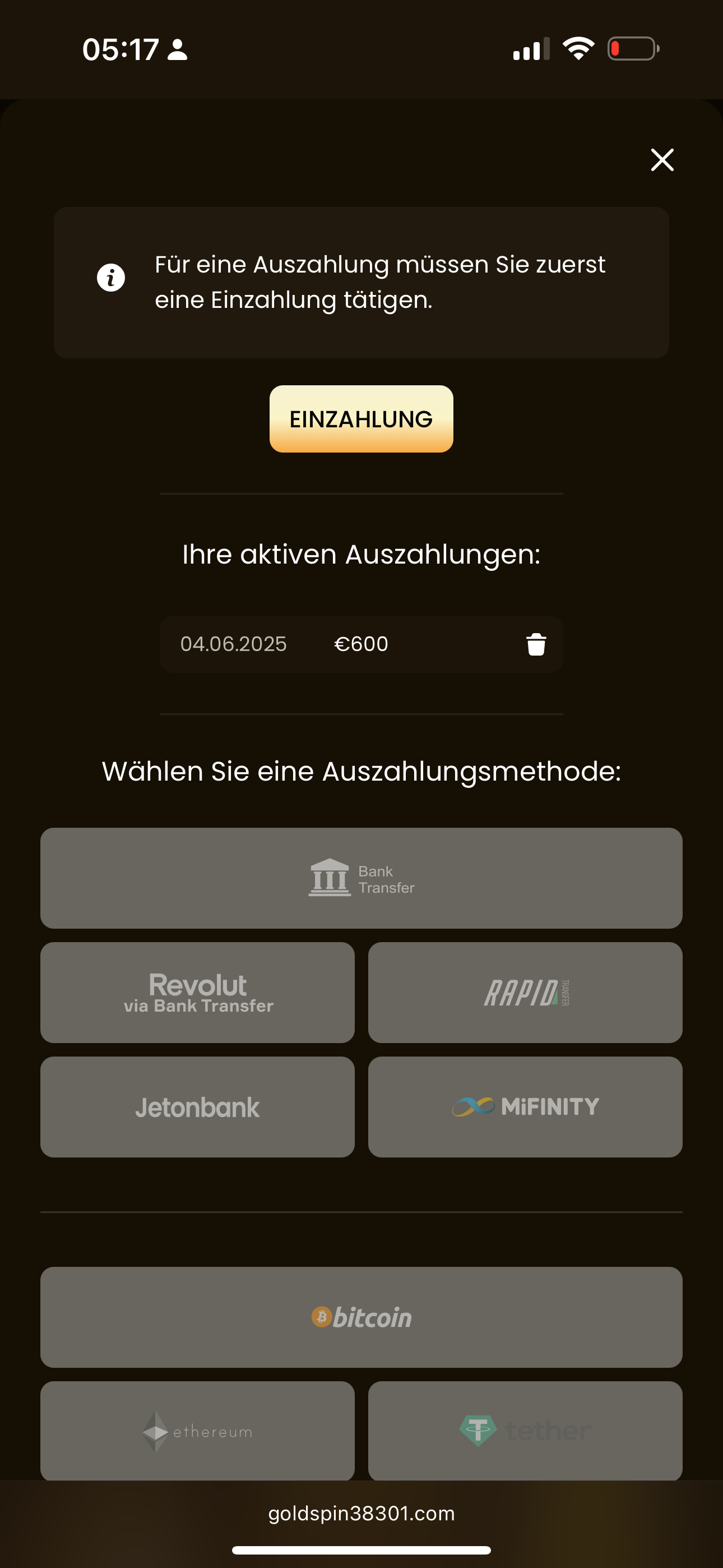This screenshot has width=723, height=1568.
Task: Choose Revolut via Bank Transfer
Action: (197, 992)
